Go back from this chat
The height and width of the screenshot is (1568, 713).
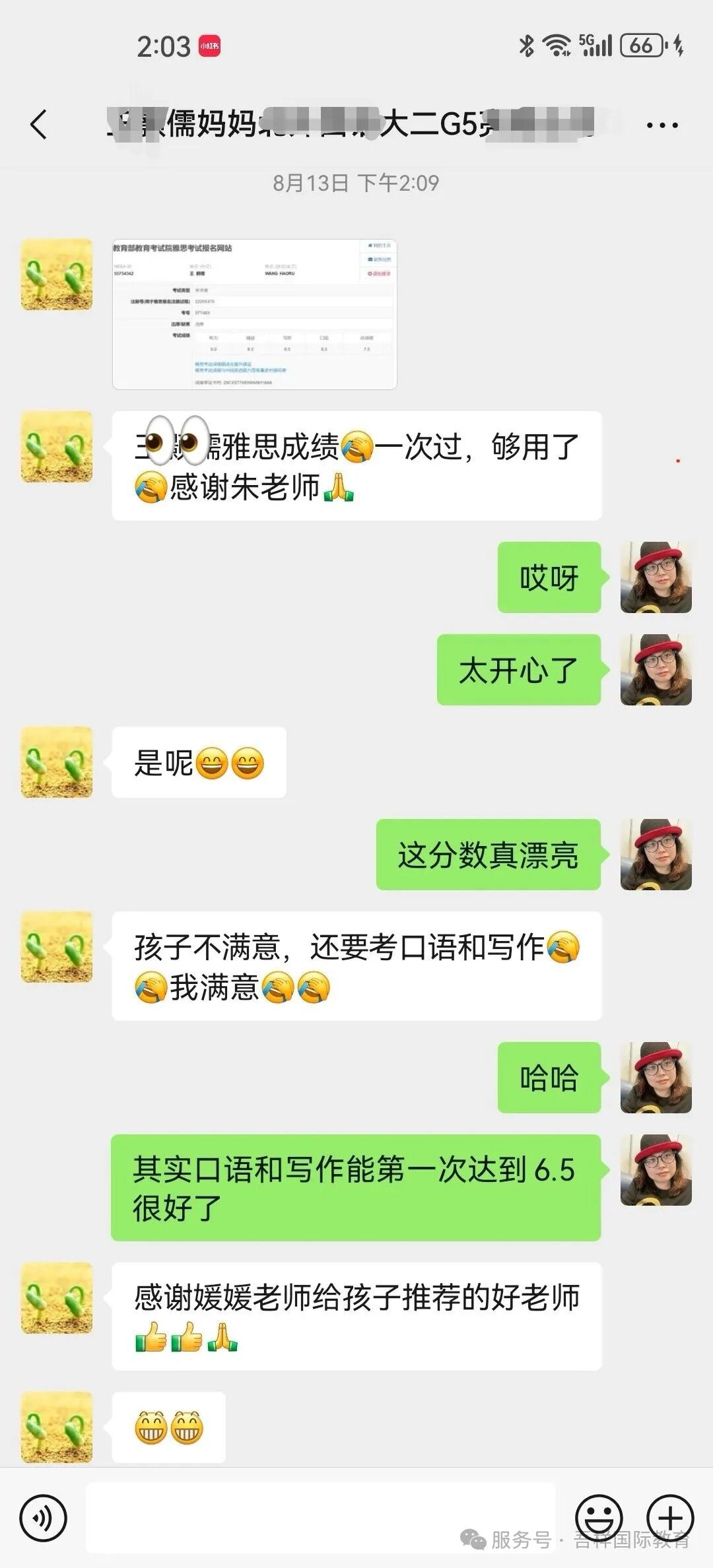40,124
